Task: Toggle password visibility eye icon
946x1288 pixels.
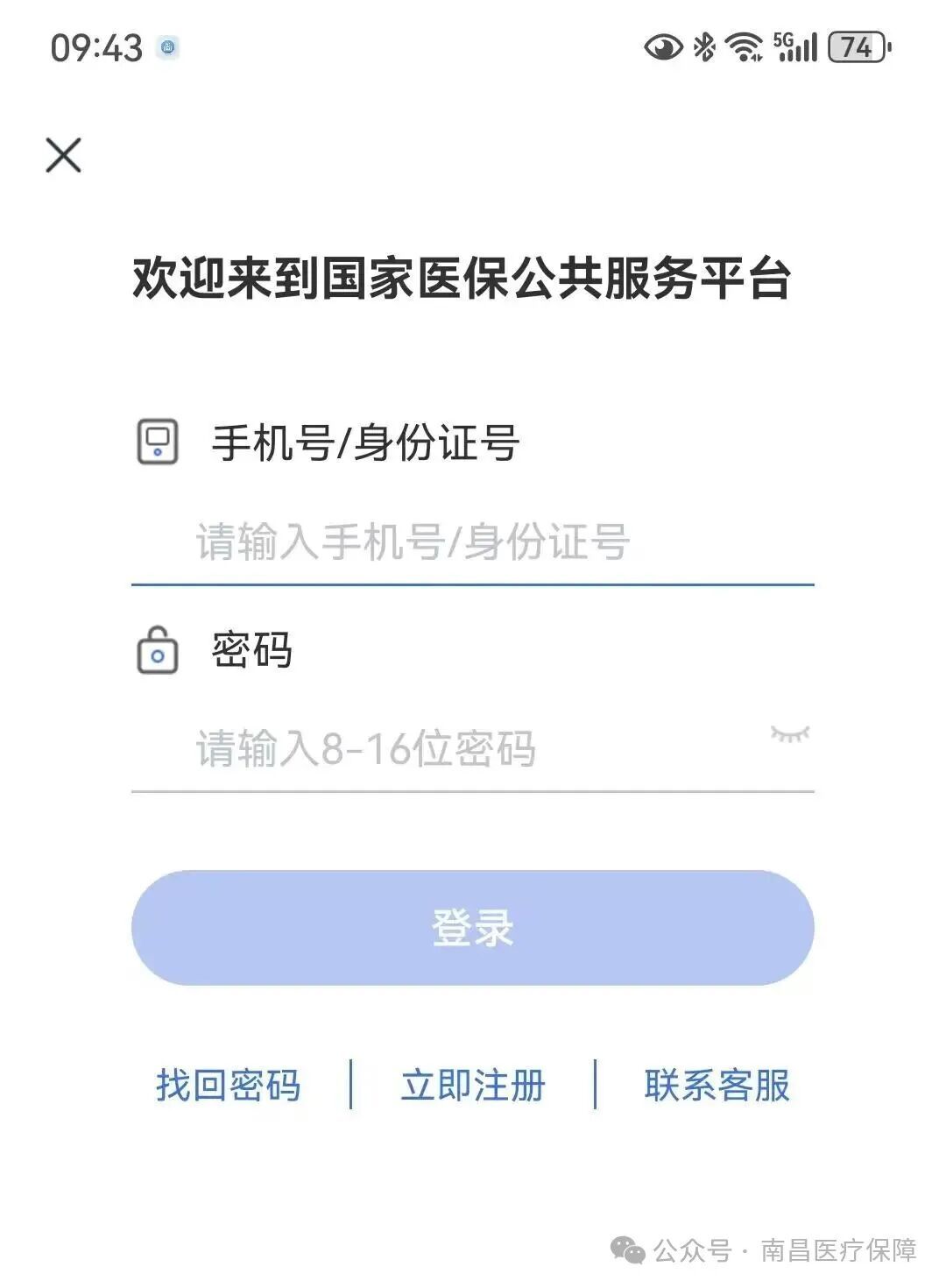Action: [x=789, y=733]
